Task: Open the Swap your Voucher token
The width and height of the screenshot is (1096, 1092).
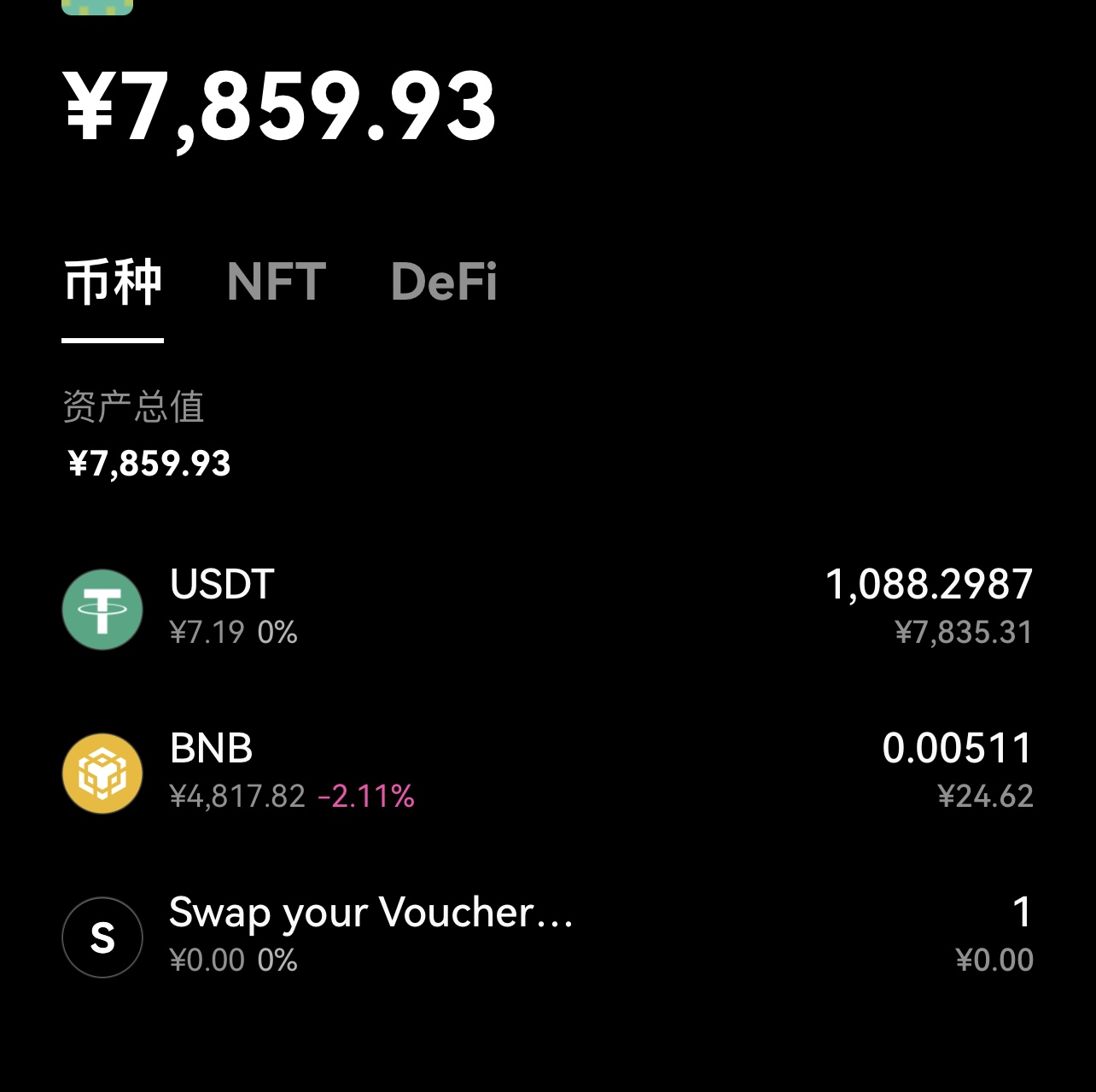Action: point(546,936)
